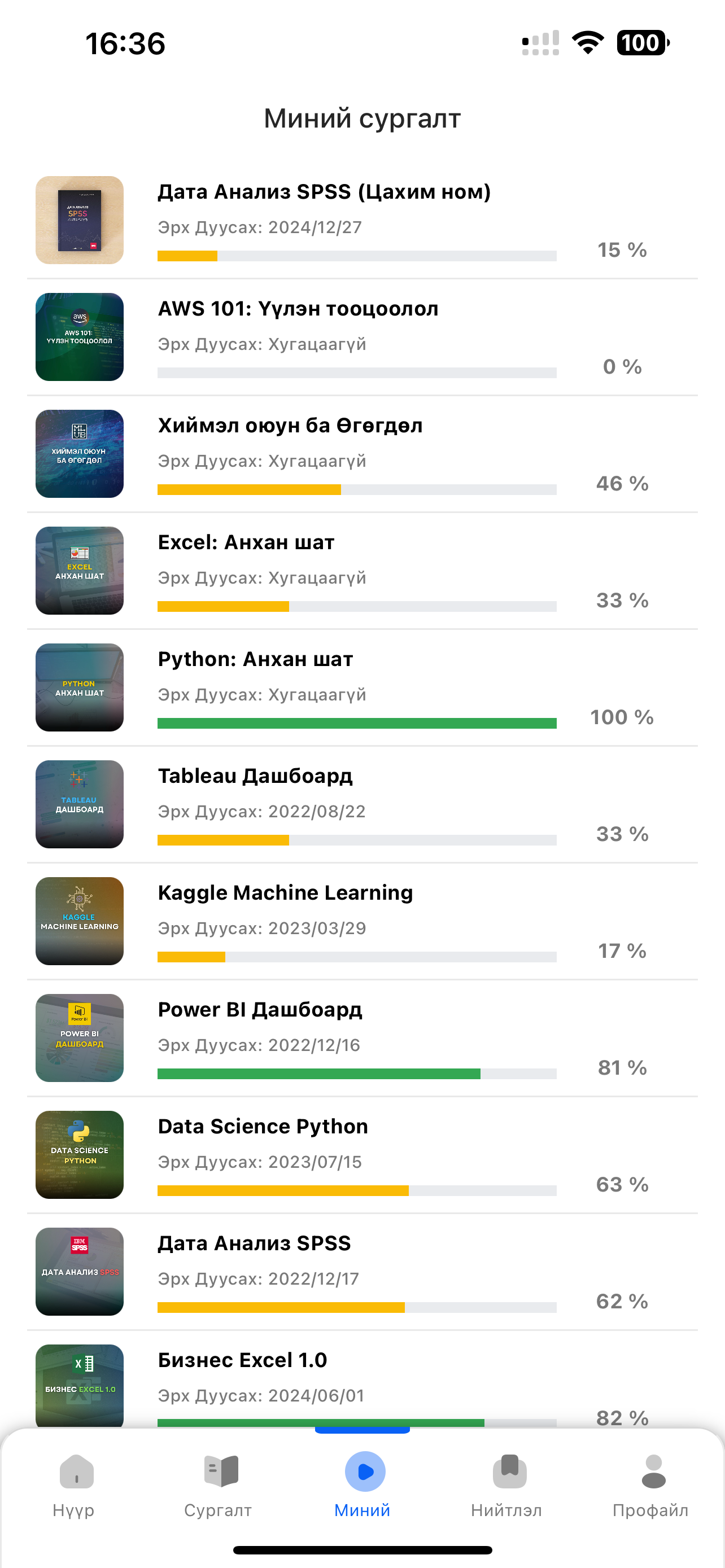Select the Excel: Анхан шат course
The image size is (725, 1568).
pyautogui.click(x=362, y=571)
